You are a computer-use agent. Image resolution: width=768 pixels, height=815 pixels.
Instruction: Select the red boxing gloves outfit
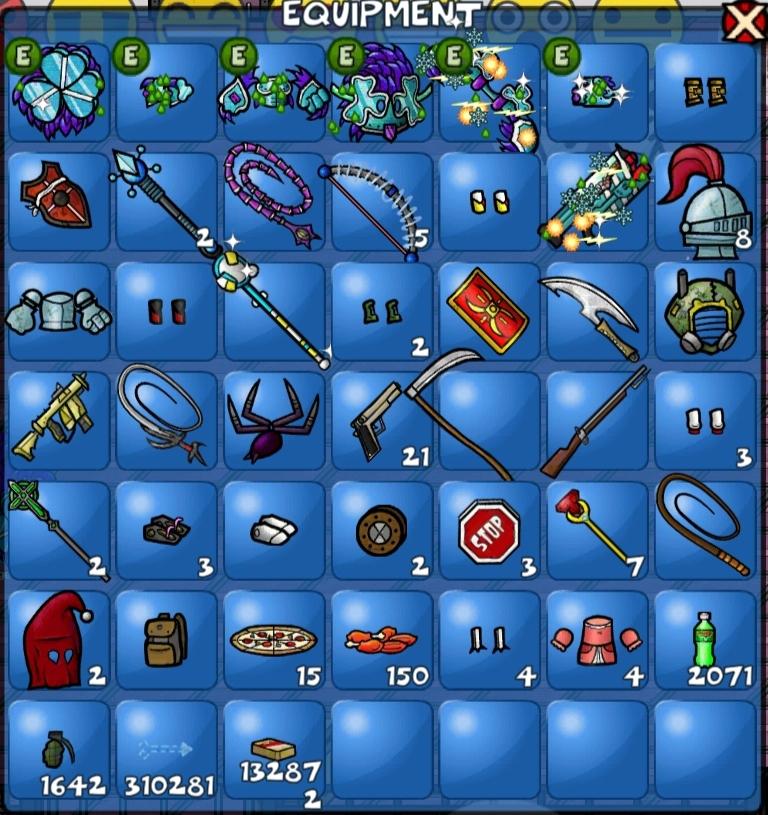[597, 640]
